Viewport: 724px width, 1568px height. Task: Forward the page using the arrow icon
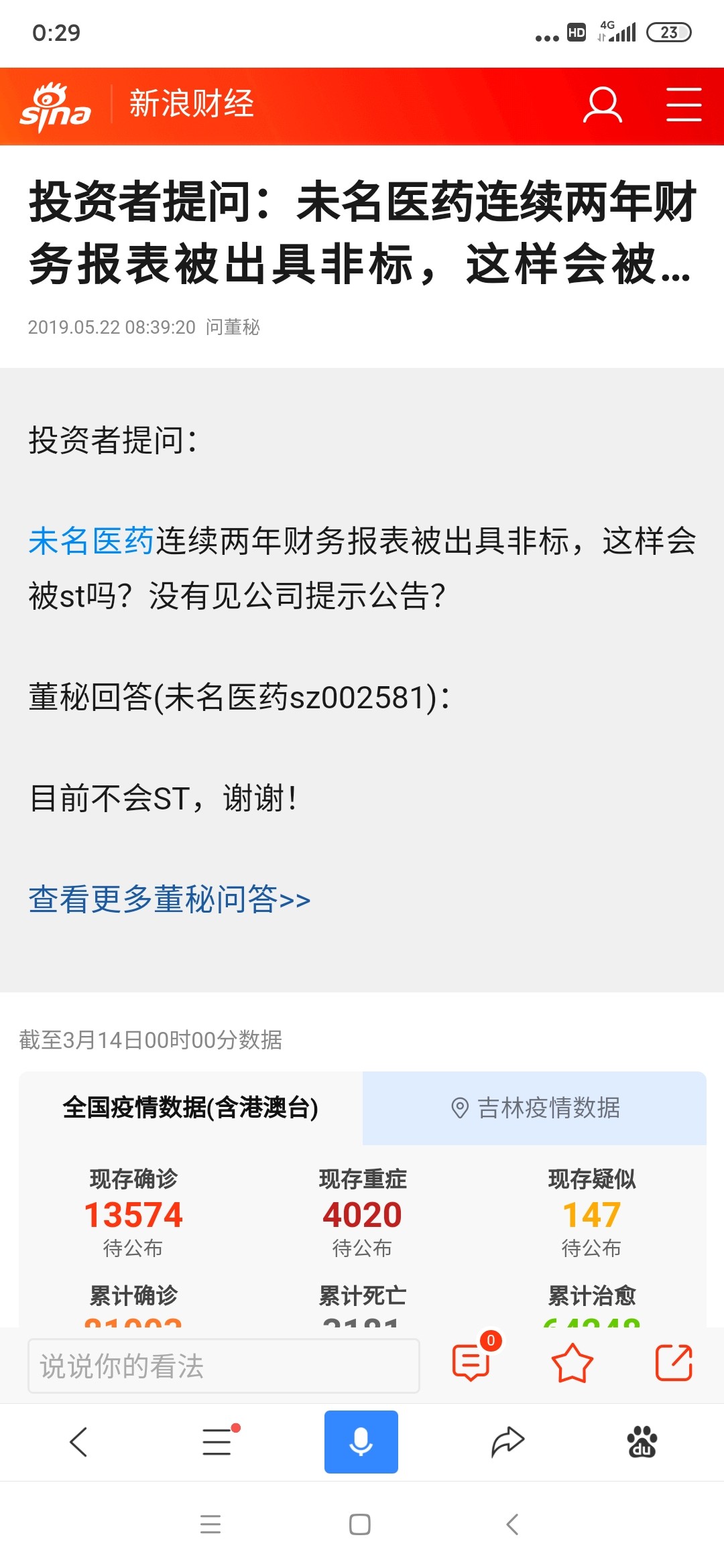tap(508, 1443)
